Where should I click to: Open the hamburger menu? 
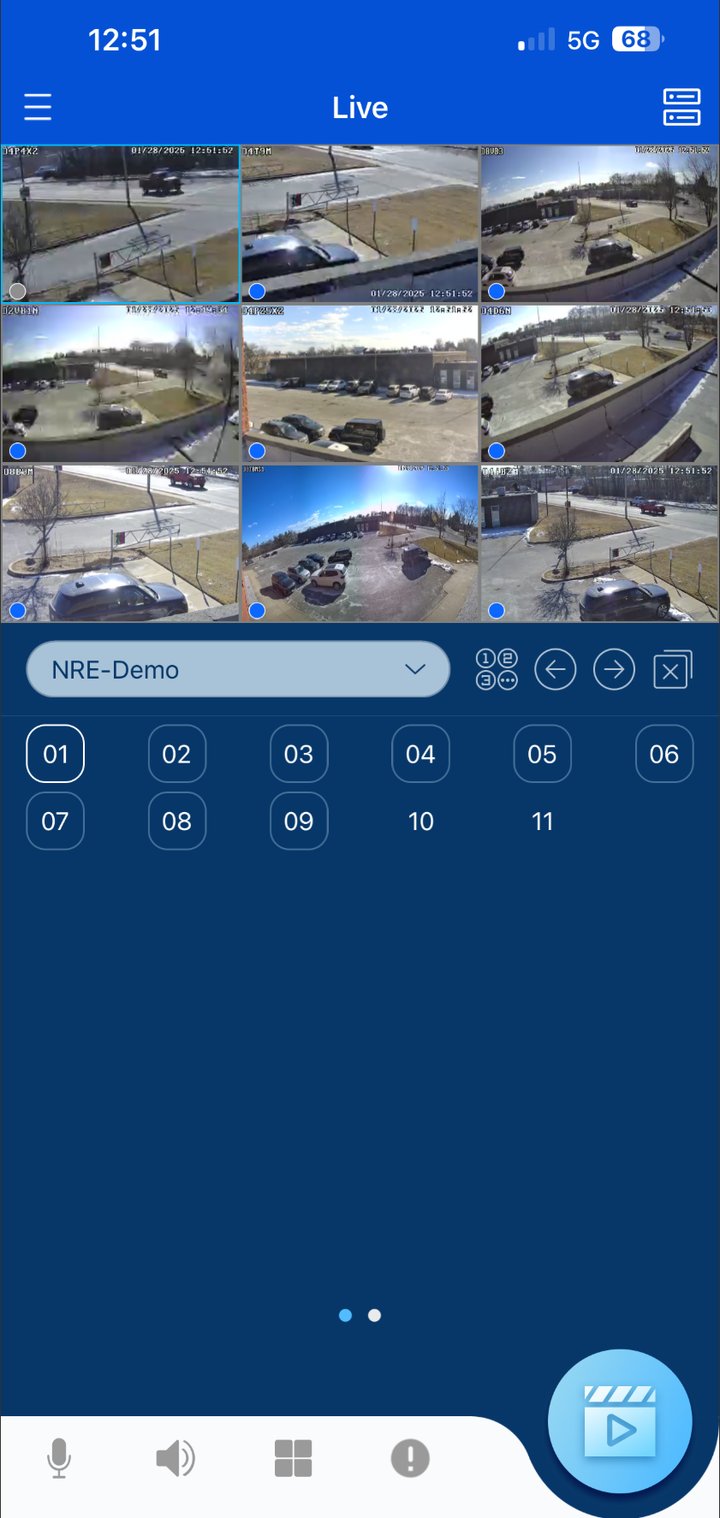pyautogui.click(x=38, y=106)
